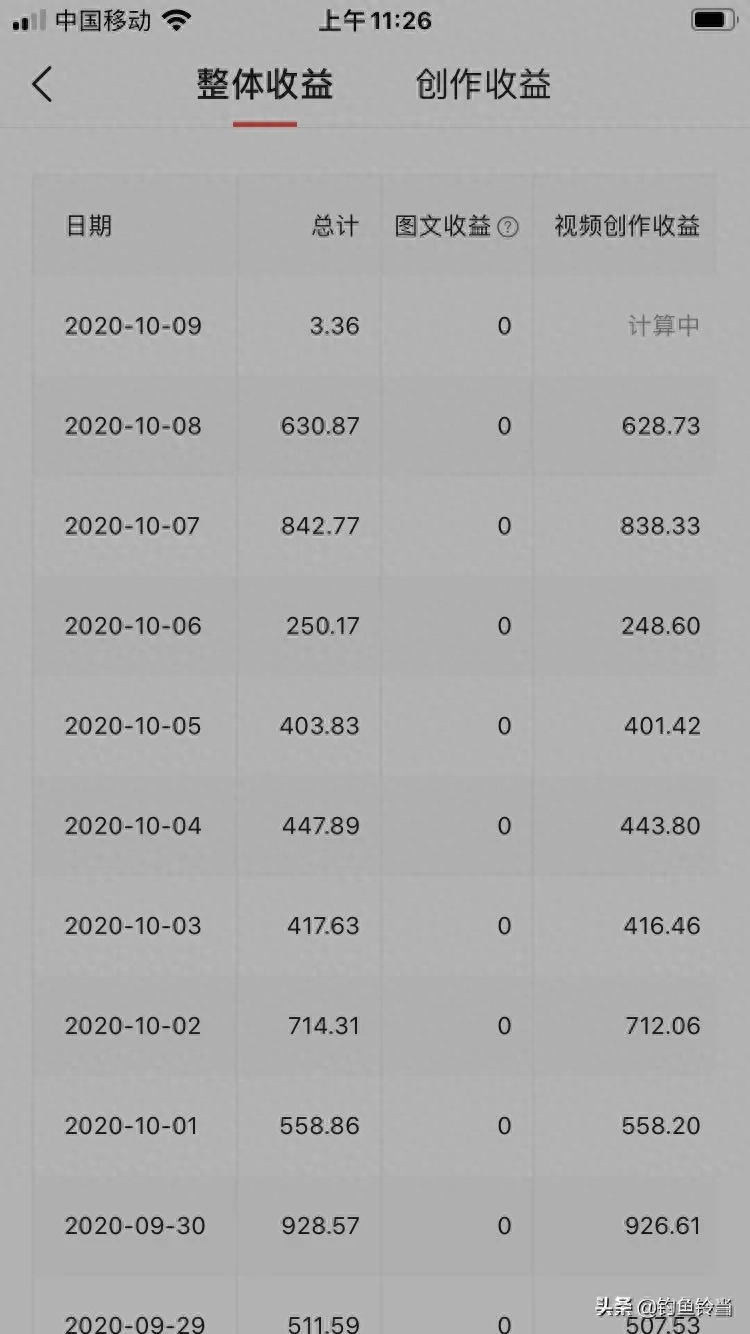The width and height of the screenshot is (750, 1334).
Task: Open the help icon next to 图文收益
Action: (x=508, y=227)
